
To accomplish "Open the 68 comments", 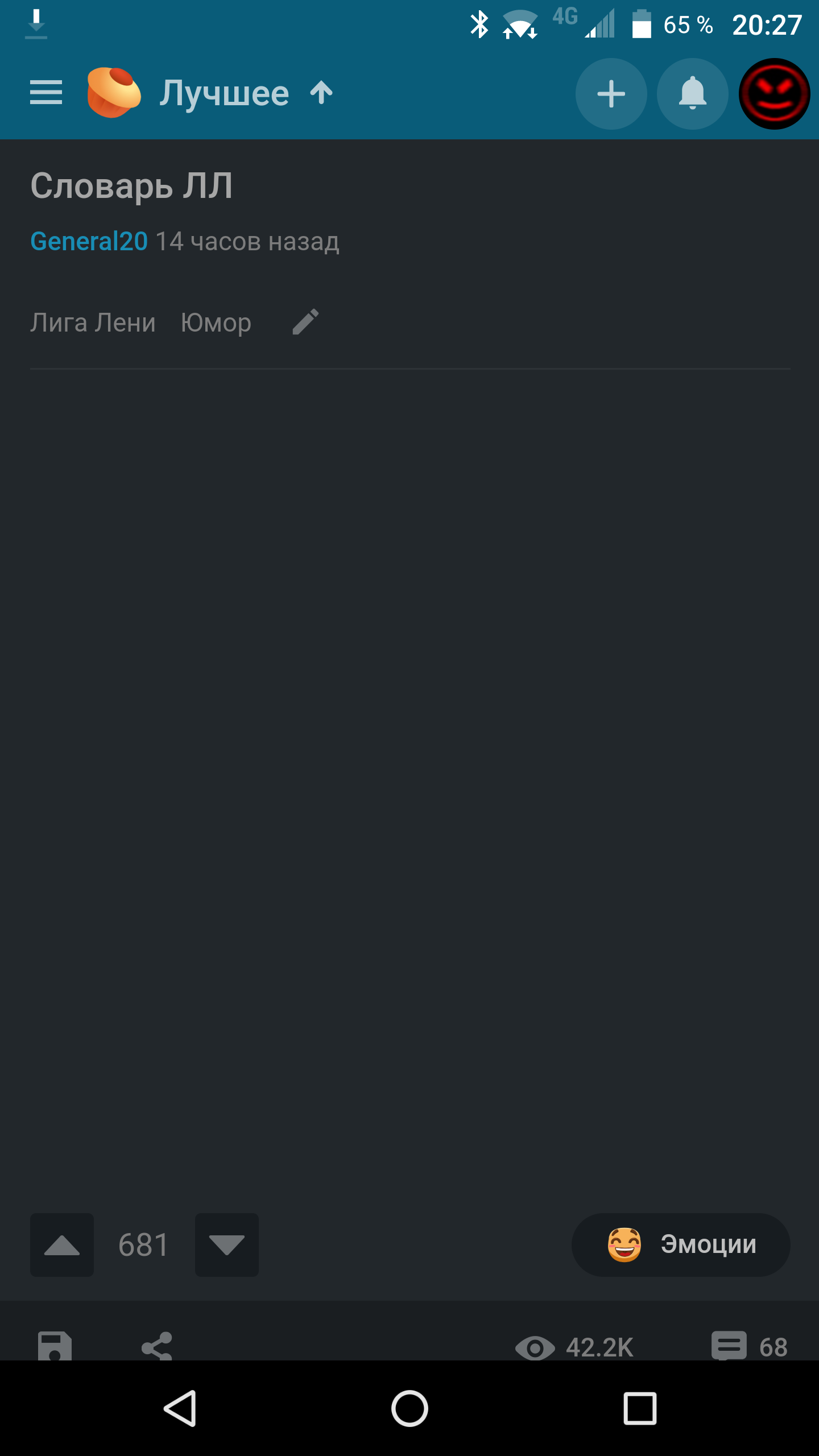I will click(x=749, y=1346).
